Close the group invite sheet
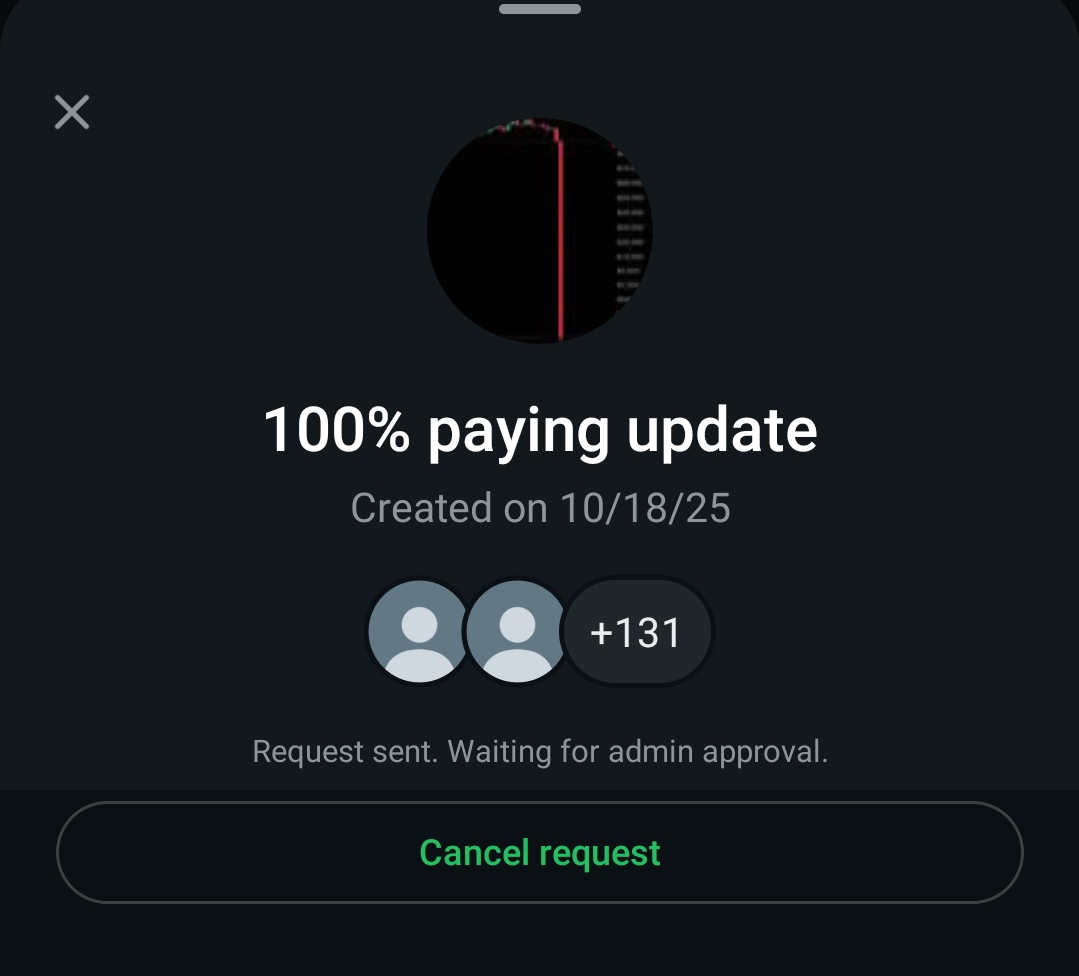Image resolution: width=1079 pixels, height=976 pixels. coord(72,112)
